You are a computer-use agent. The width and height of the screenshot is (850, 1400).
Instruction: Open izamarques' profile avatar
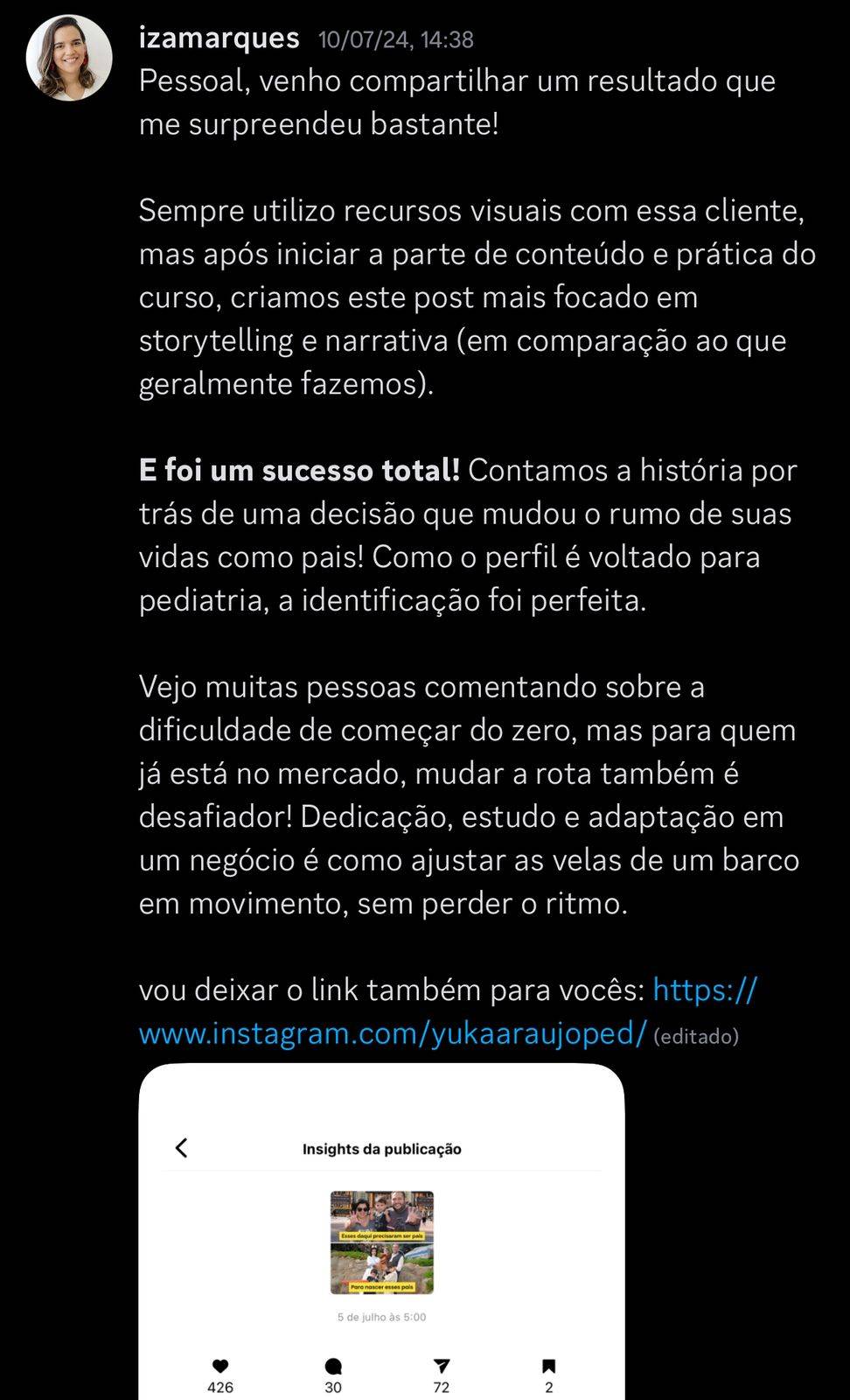[x=69, y=58]
